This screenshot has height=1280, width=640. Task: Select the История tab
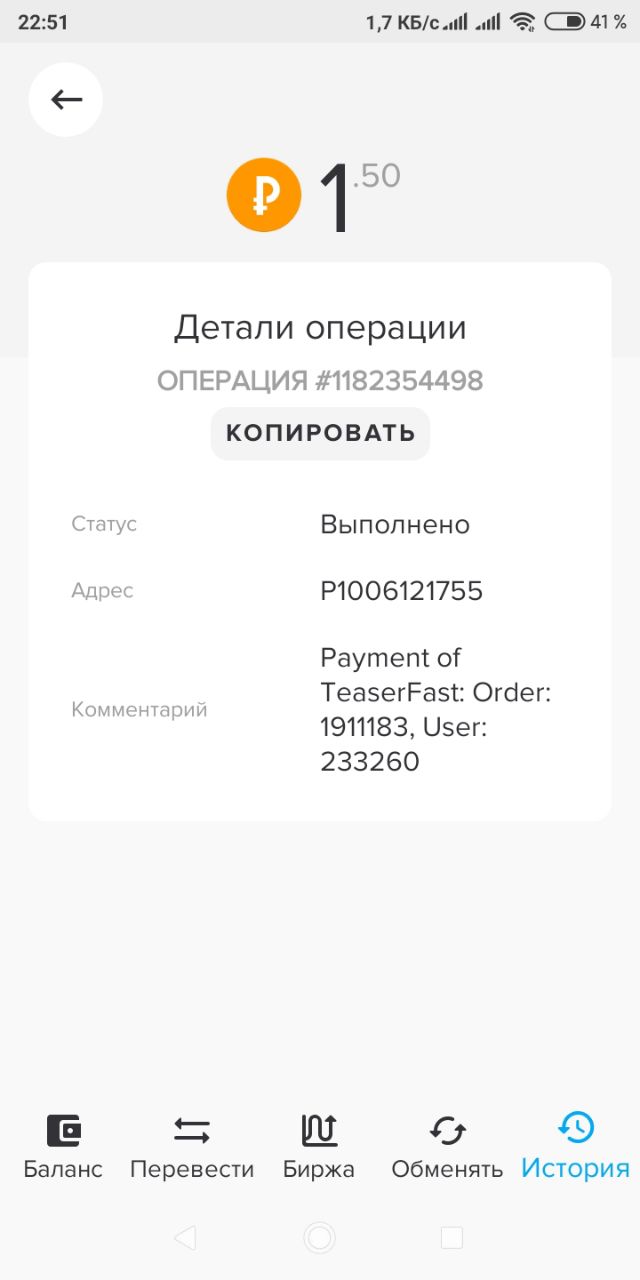(575, 1147)
